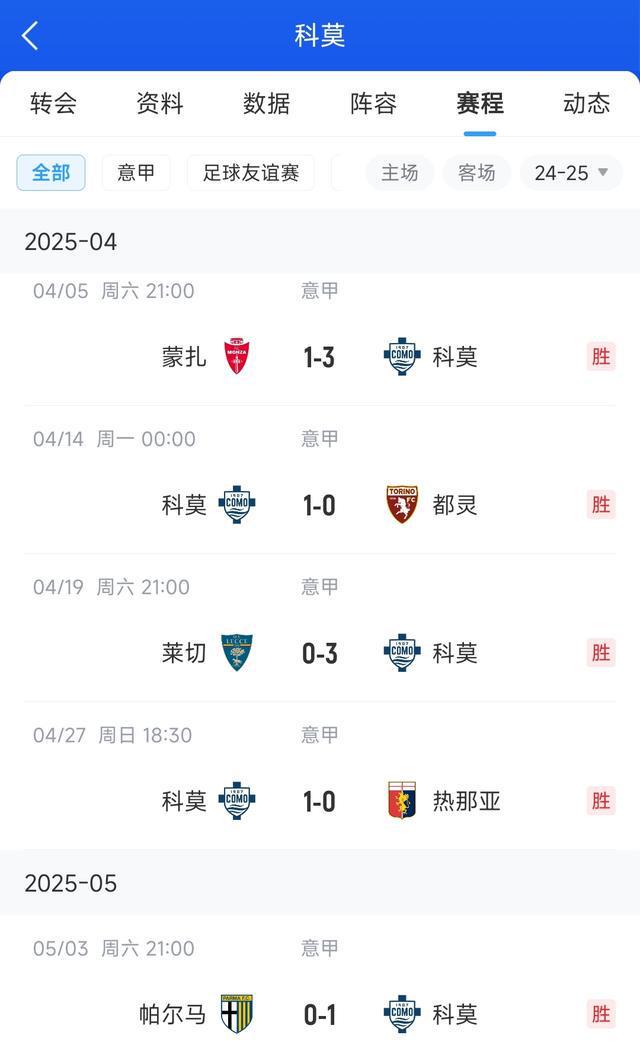
Task: Switch to the 动态 tab
Action: click(x=586, y=103)
